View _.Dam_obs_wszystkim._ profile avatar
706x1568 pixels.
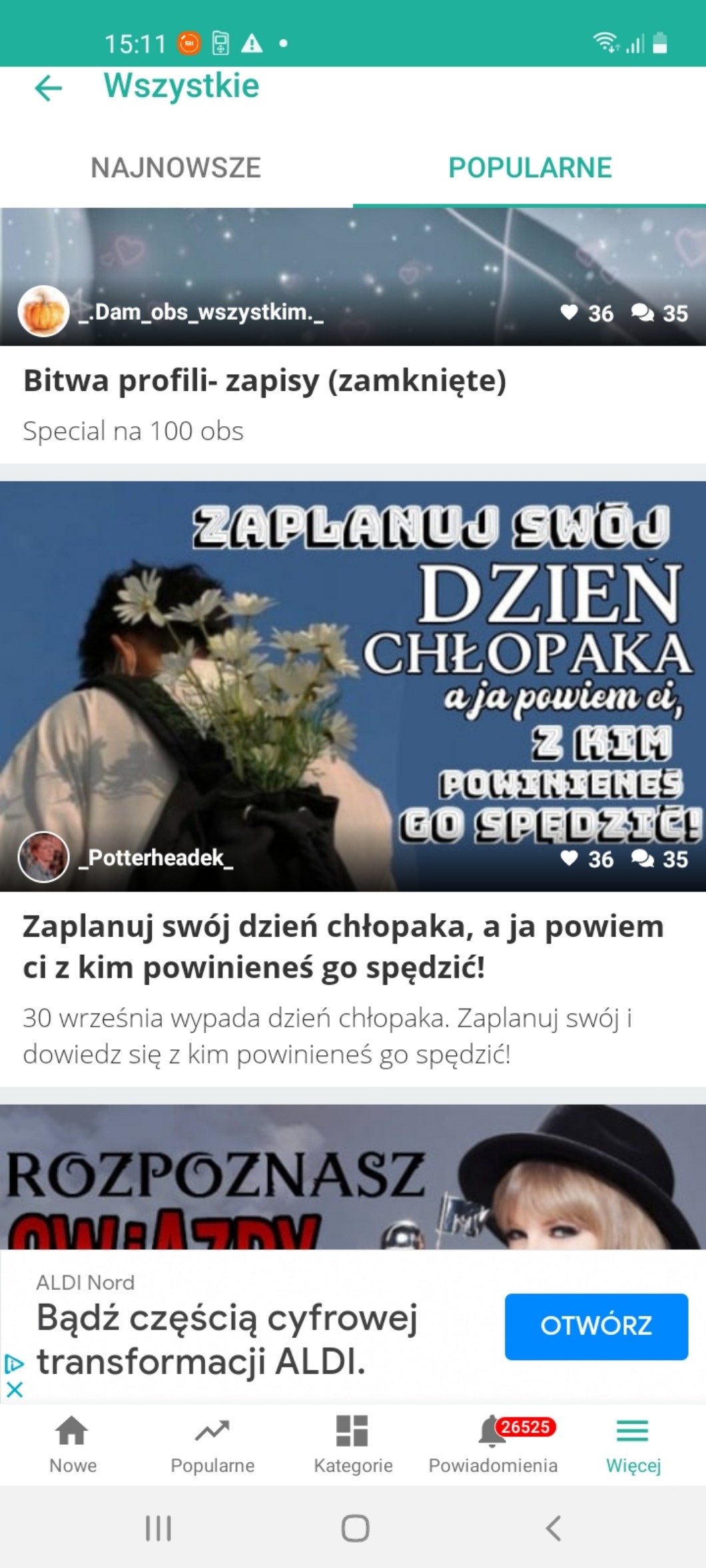pyautogui.click(x=43, y=312)
